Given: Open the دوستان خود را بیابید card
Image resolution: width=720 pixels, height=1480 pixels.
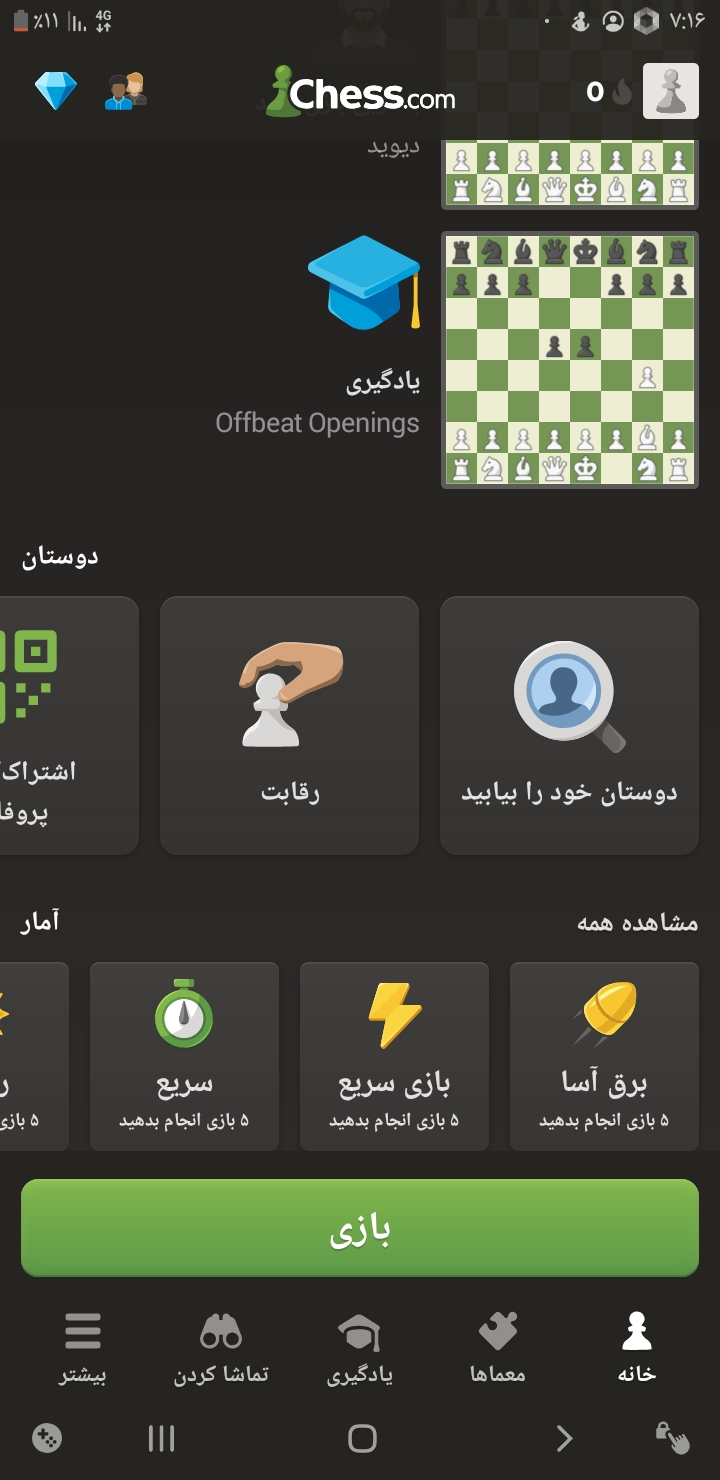Looking at the screenshot, I should click(x=569, y=726).
